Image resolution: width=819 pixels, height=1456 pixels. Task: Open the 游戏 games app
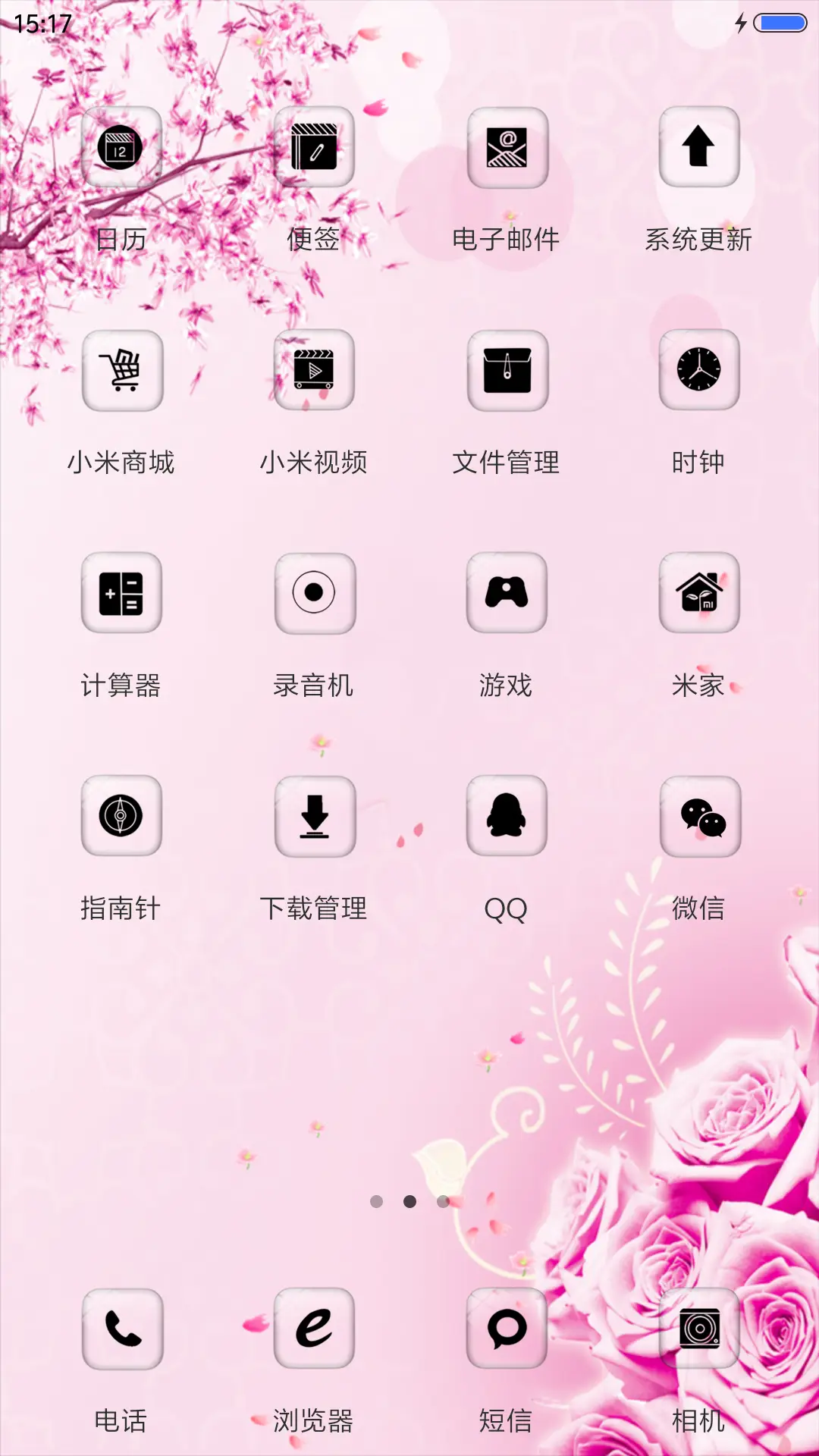507,595
